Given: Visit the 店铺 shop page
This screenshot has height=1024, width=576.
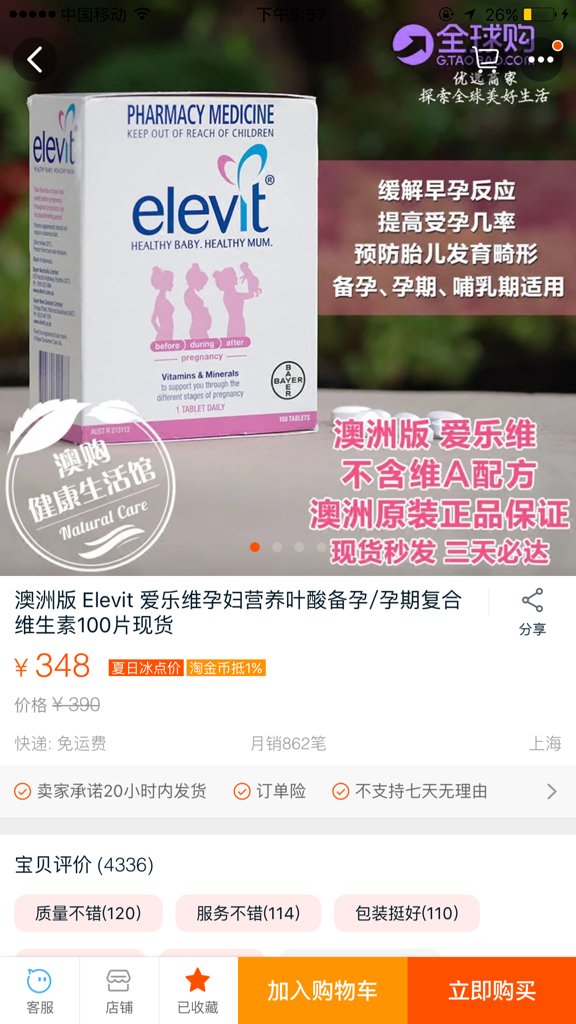Looking at the screenshot, I should 119,991.
